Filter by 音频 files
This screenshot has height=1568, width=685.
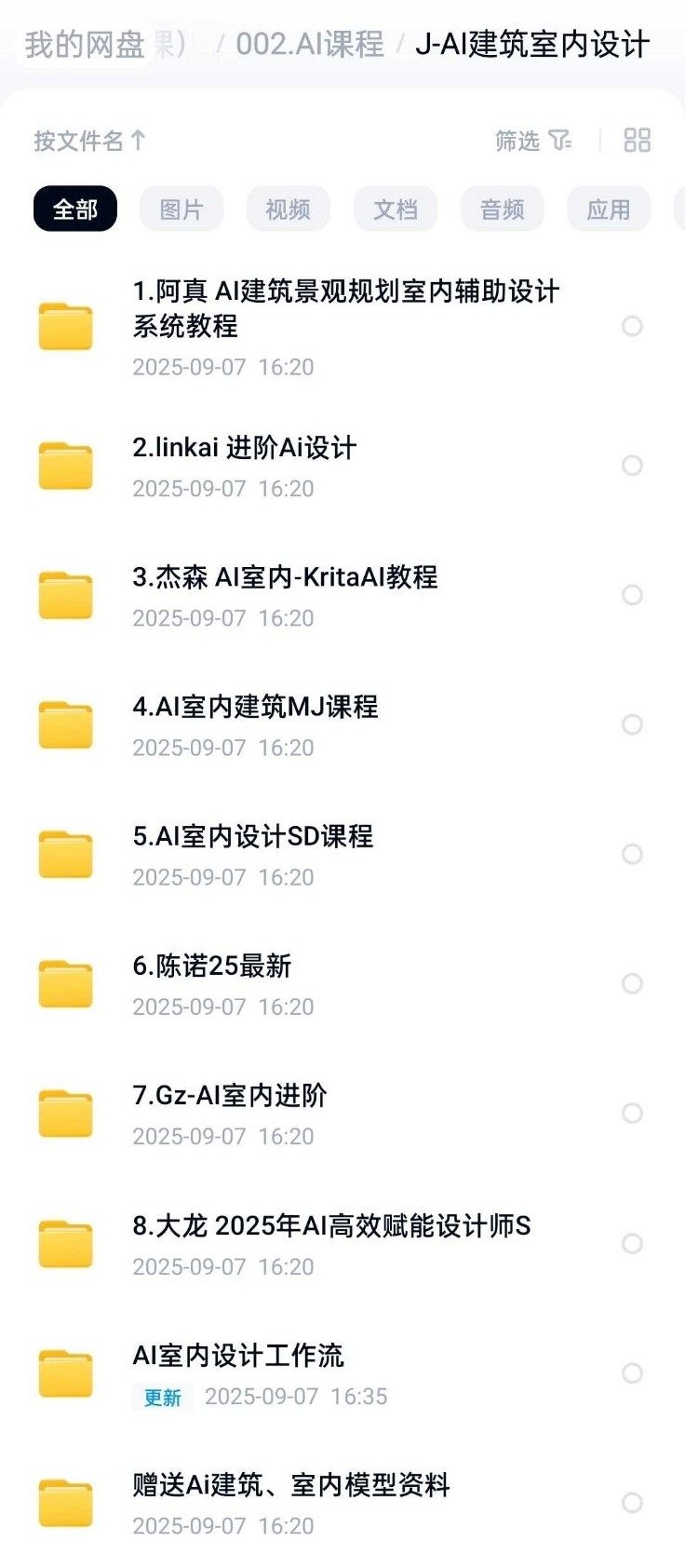pyautogui.click(x=502, y=210)
